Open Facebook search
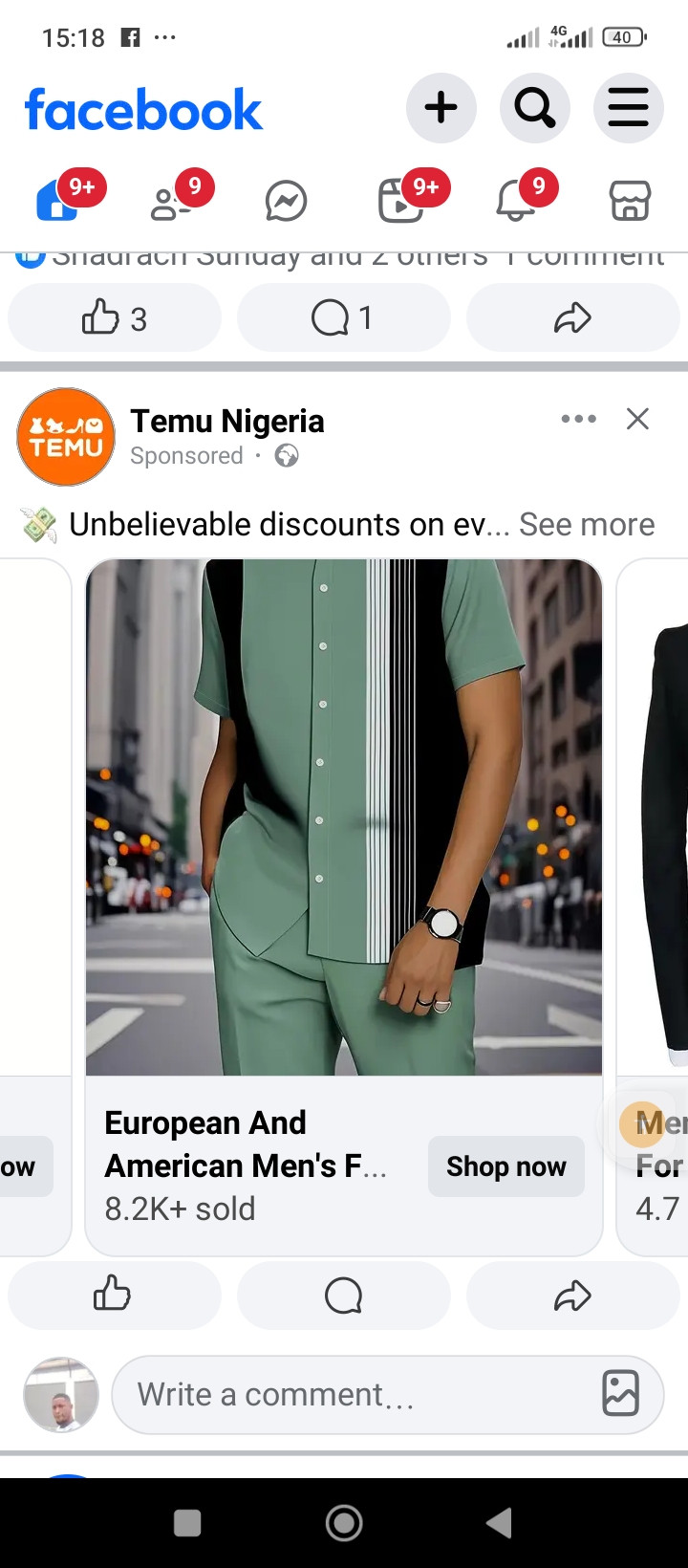688x1568 pixels. point(534,107)
